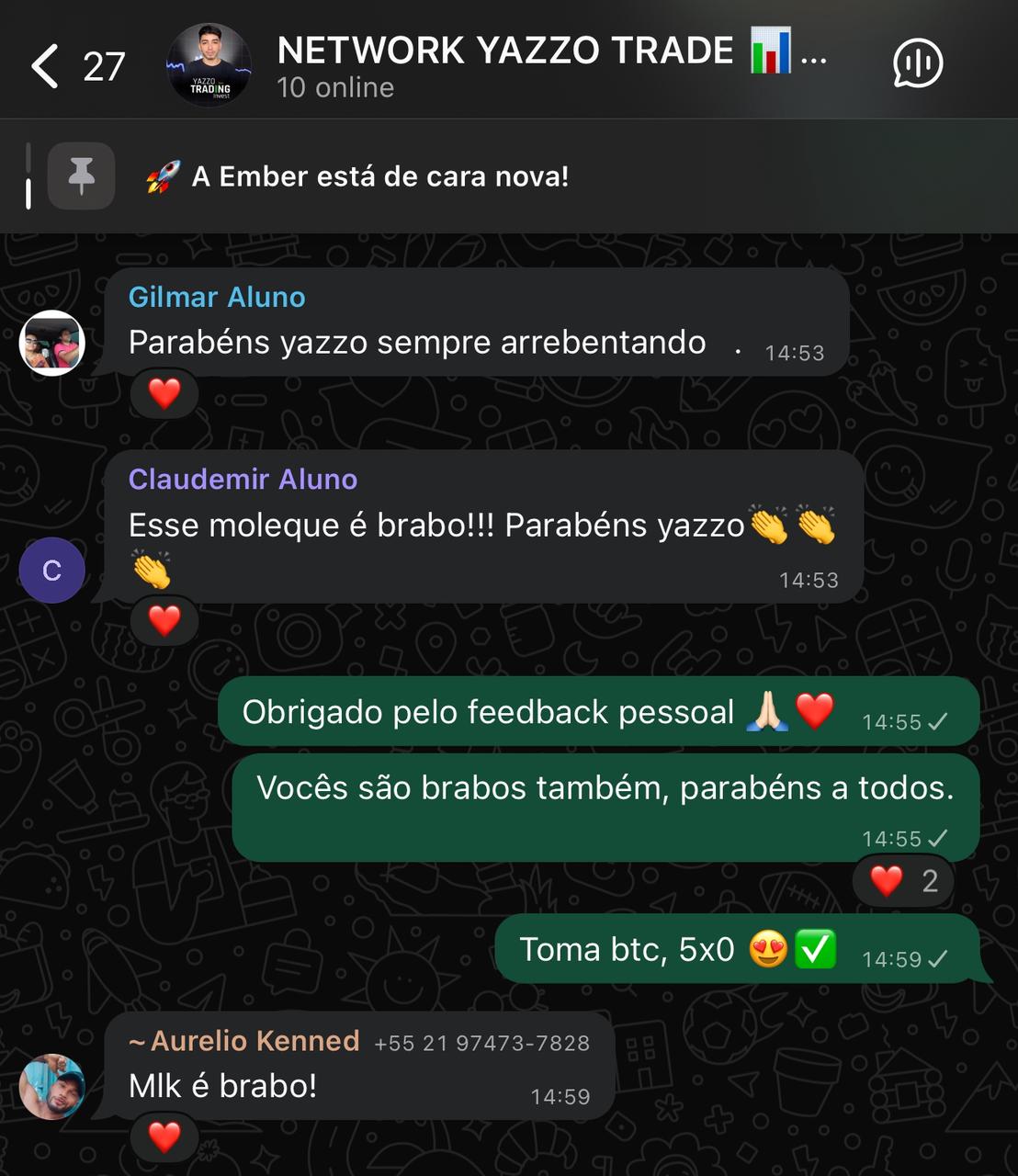Tap Aurelio Kenned's phone number

(x=481, y=1043)
